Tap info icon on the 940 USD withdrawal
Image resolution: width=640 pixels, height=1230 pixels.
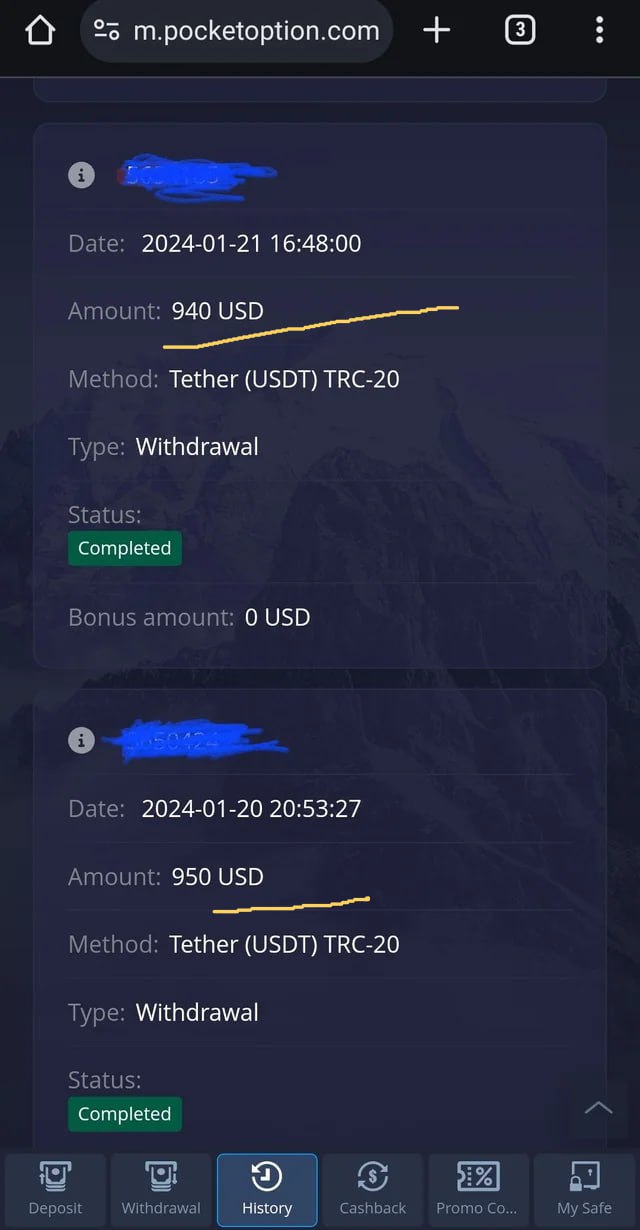pos(81,175)
